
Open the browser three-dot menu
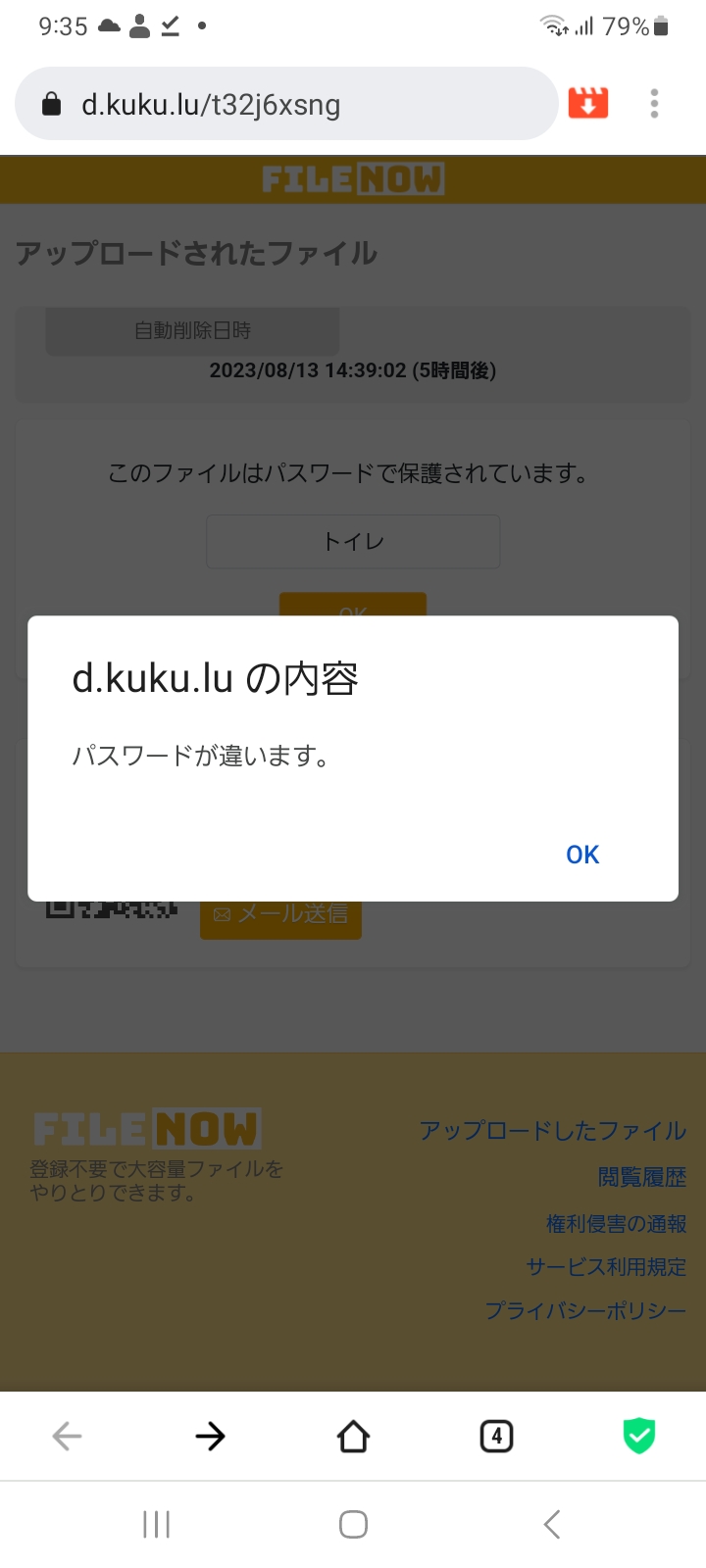pos(653,103)
